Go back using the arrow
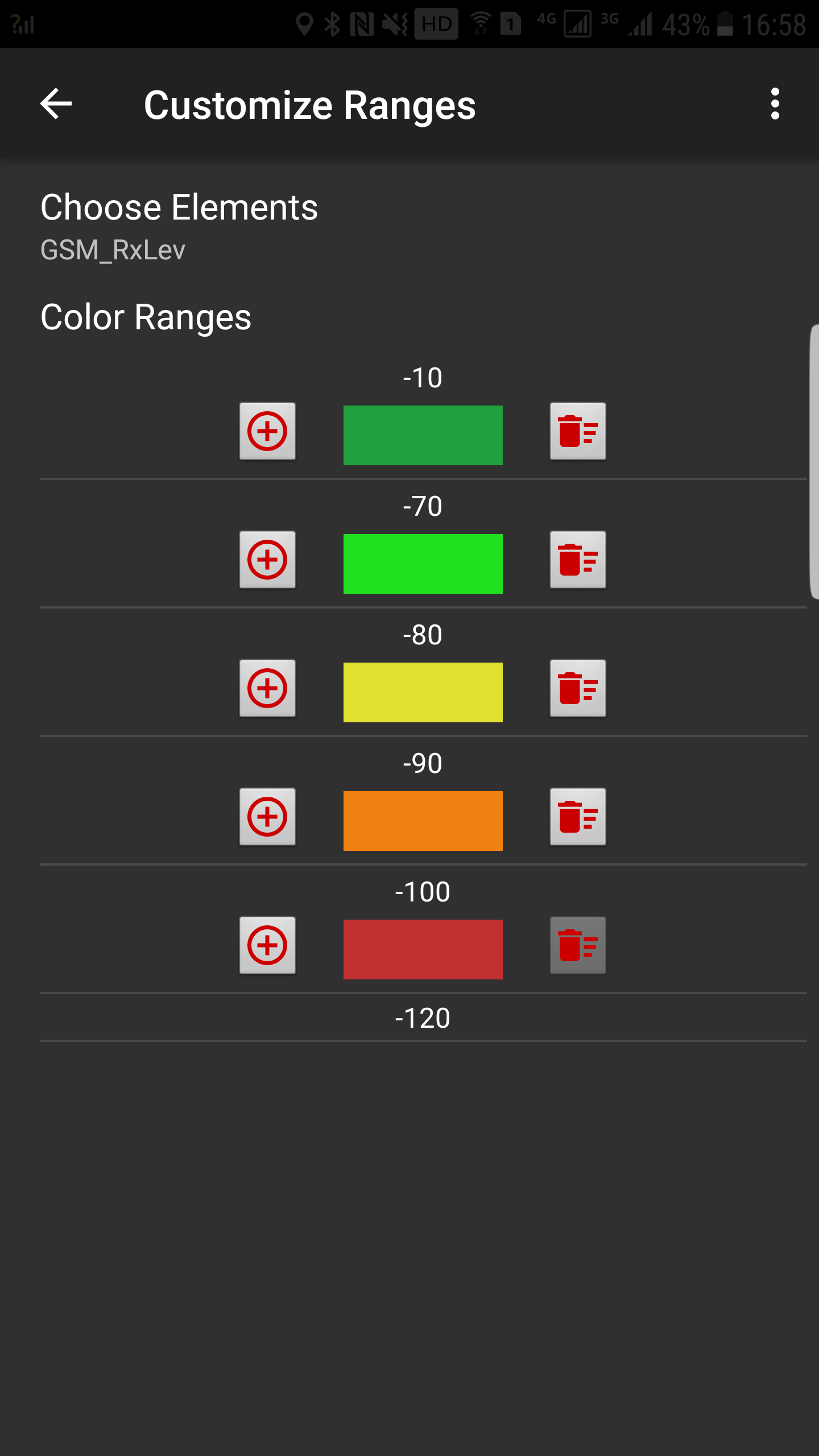The height and width of the screenshot is (1456, 819). 56,104
